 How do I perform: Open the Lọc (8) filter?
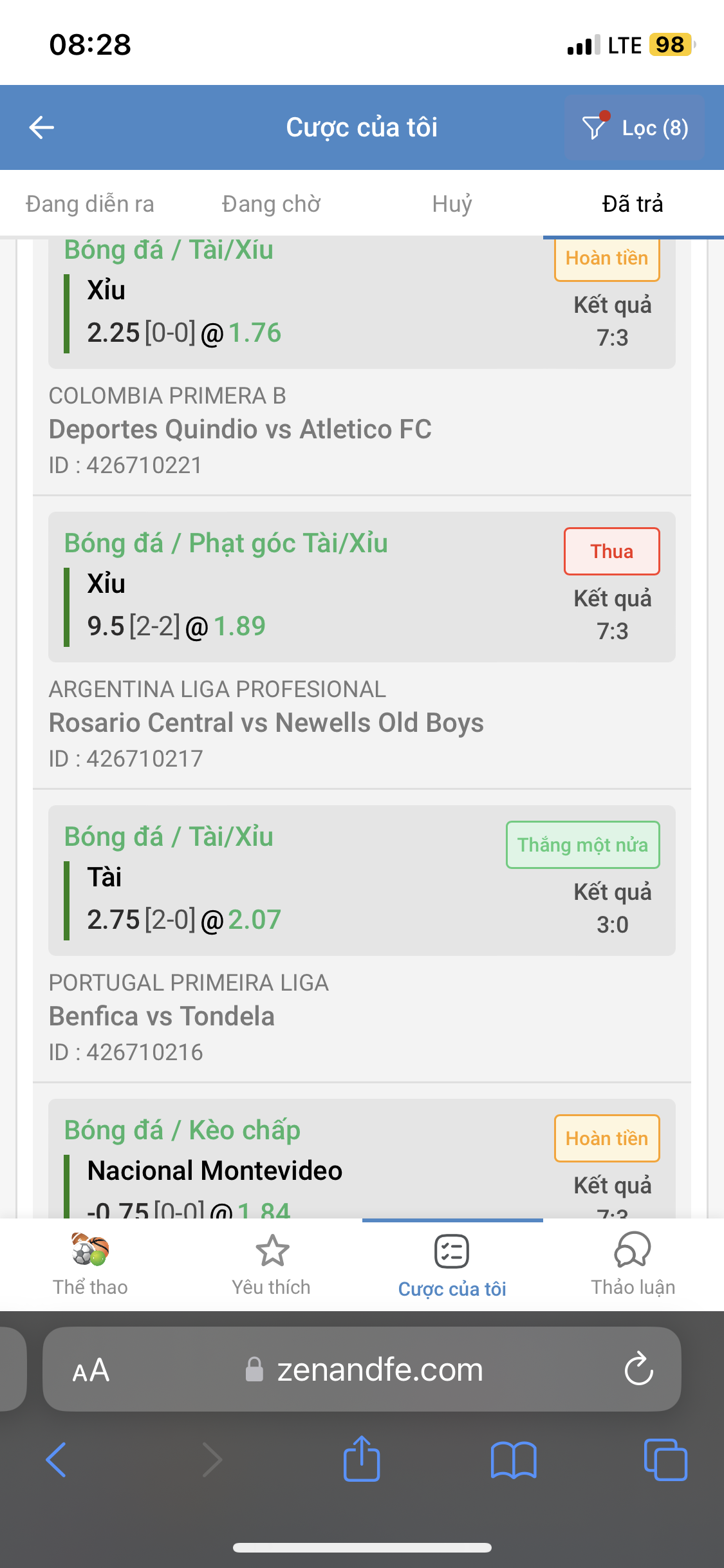635,127
